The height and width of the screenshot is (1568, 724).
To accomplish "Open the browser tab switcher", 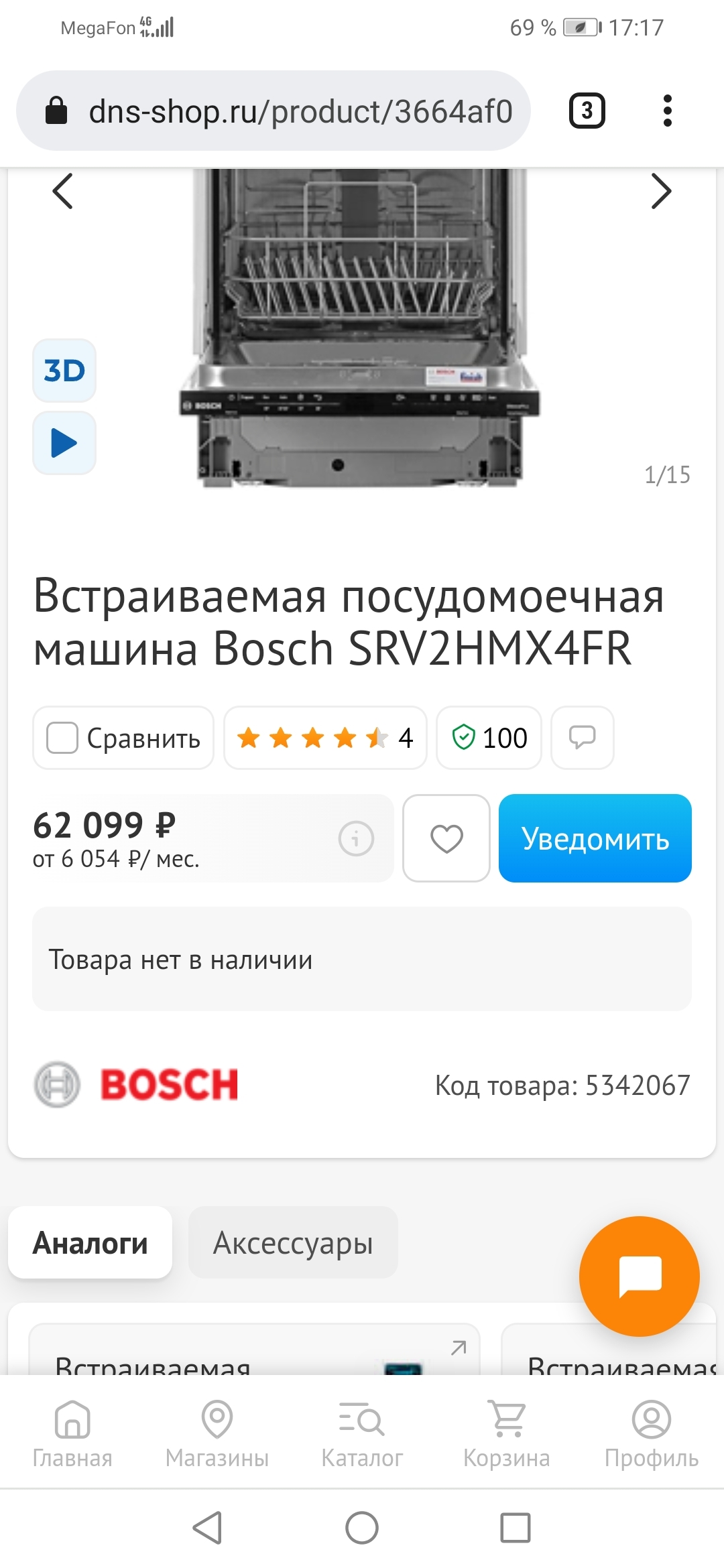I will [x=587, y=111].
